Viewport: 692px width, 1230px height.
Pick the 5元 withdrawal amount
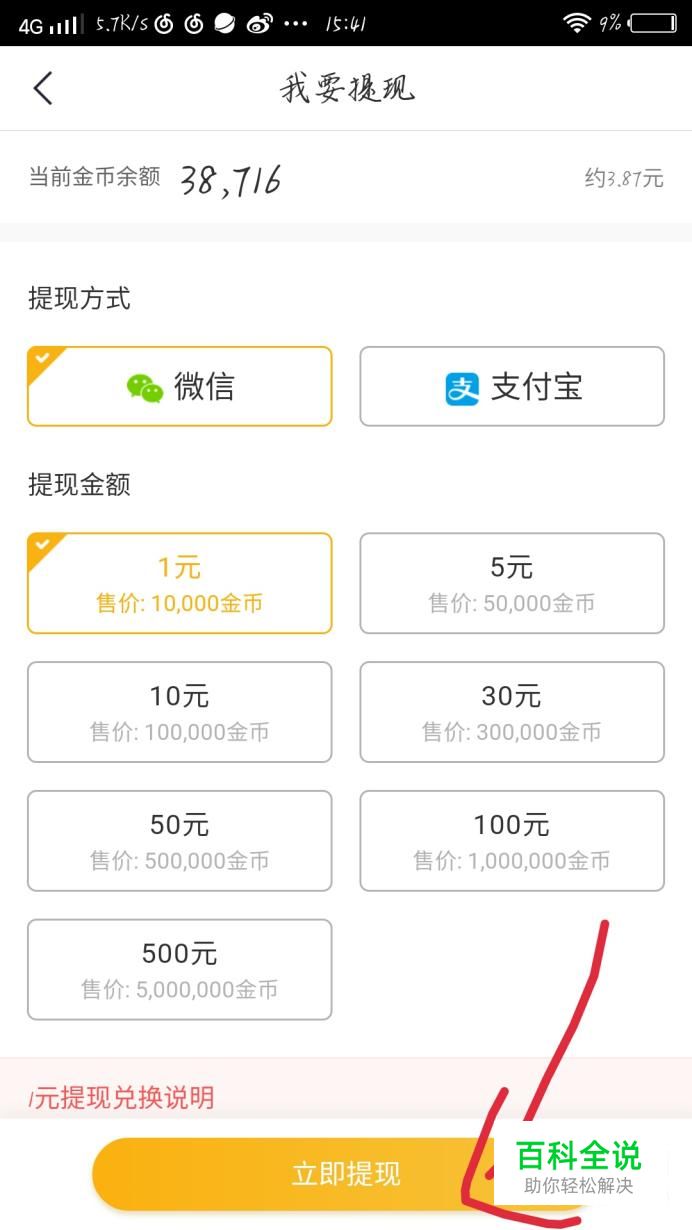[512, 583]
